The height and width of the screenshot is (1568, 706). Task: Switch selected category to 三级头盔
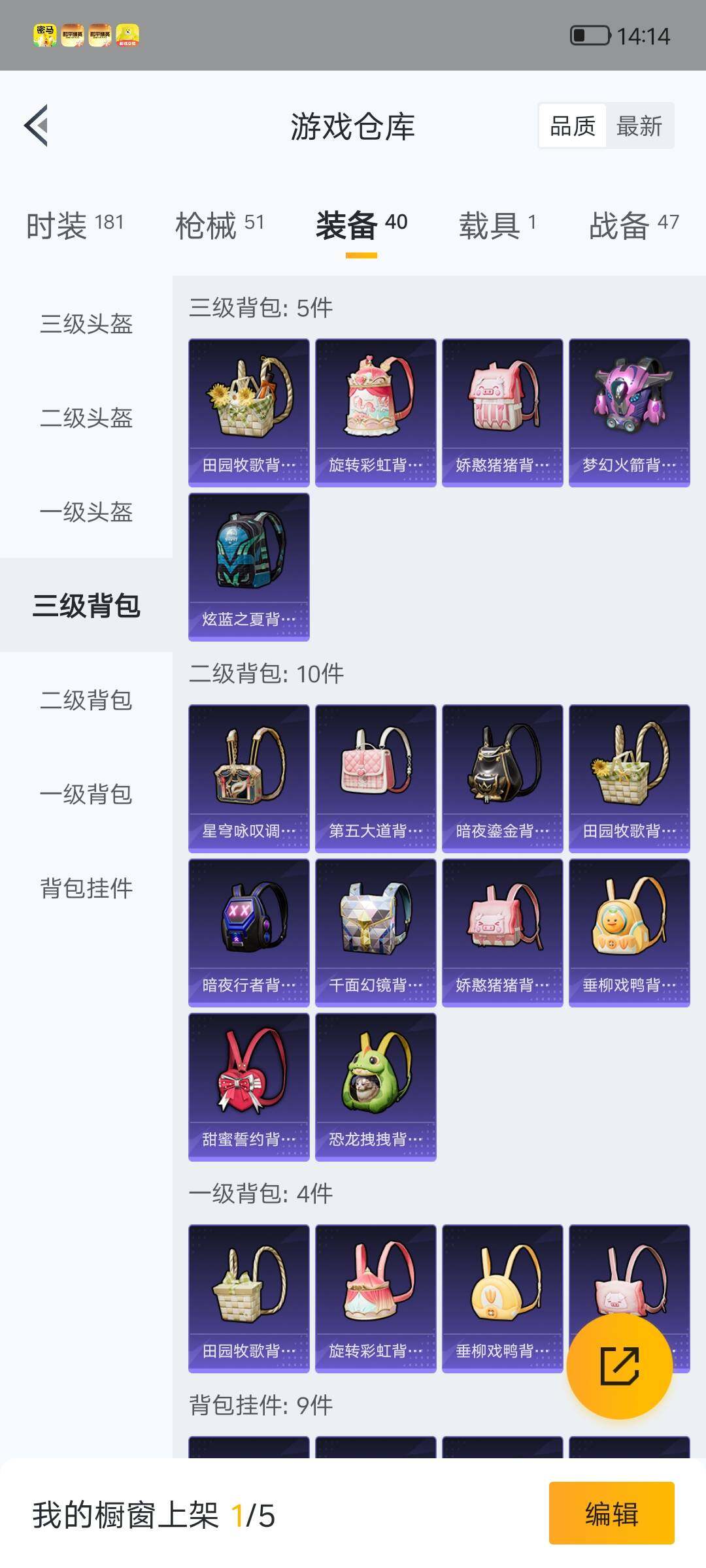click(x=85, y=325)
